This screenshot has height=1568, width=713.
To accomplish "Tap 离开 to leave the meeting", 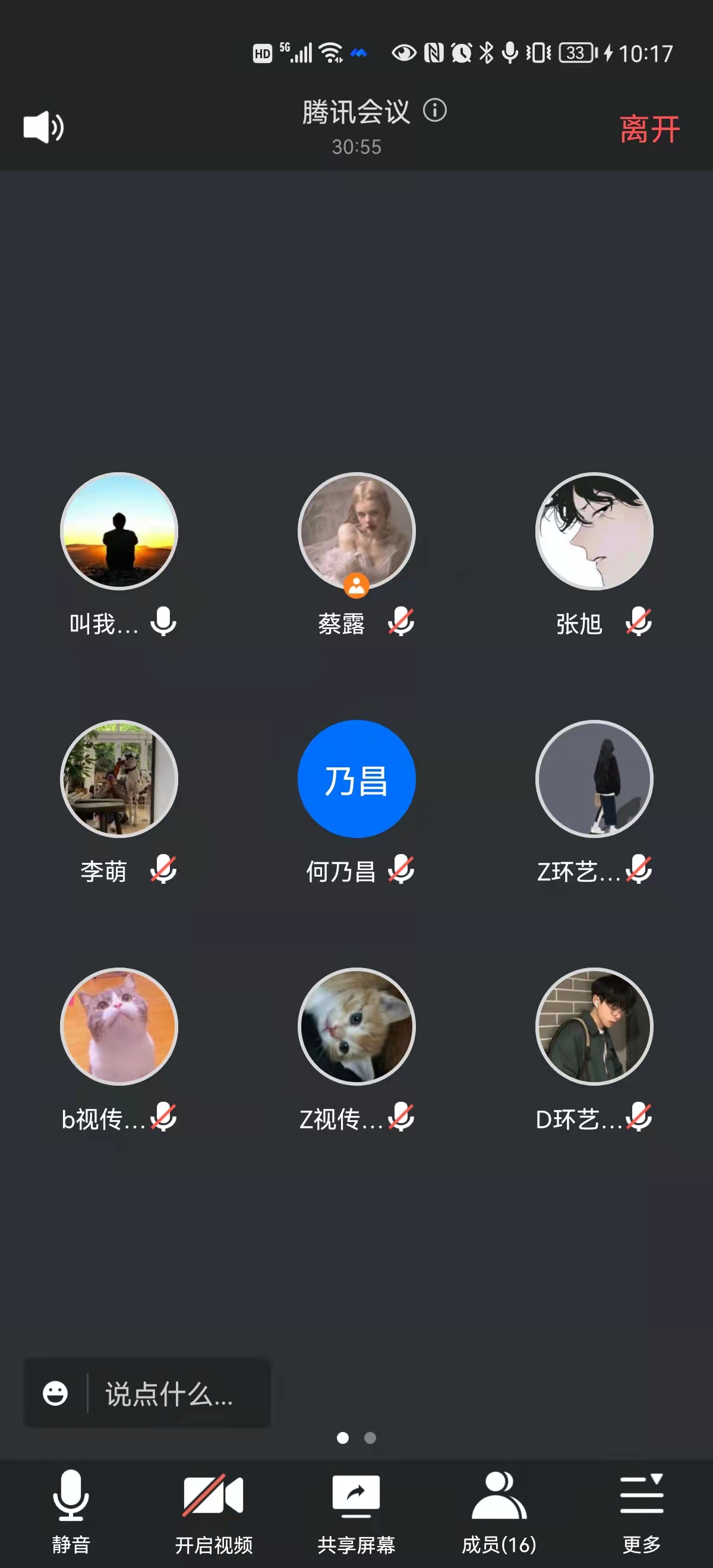I will tap(649, 129).
